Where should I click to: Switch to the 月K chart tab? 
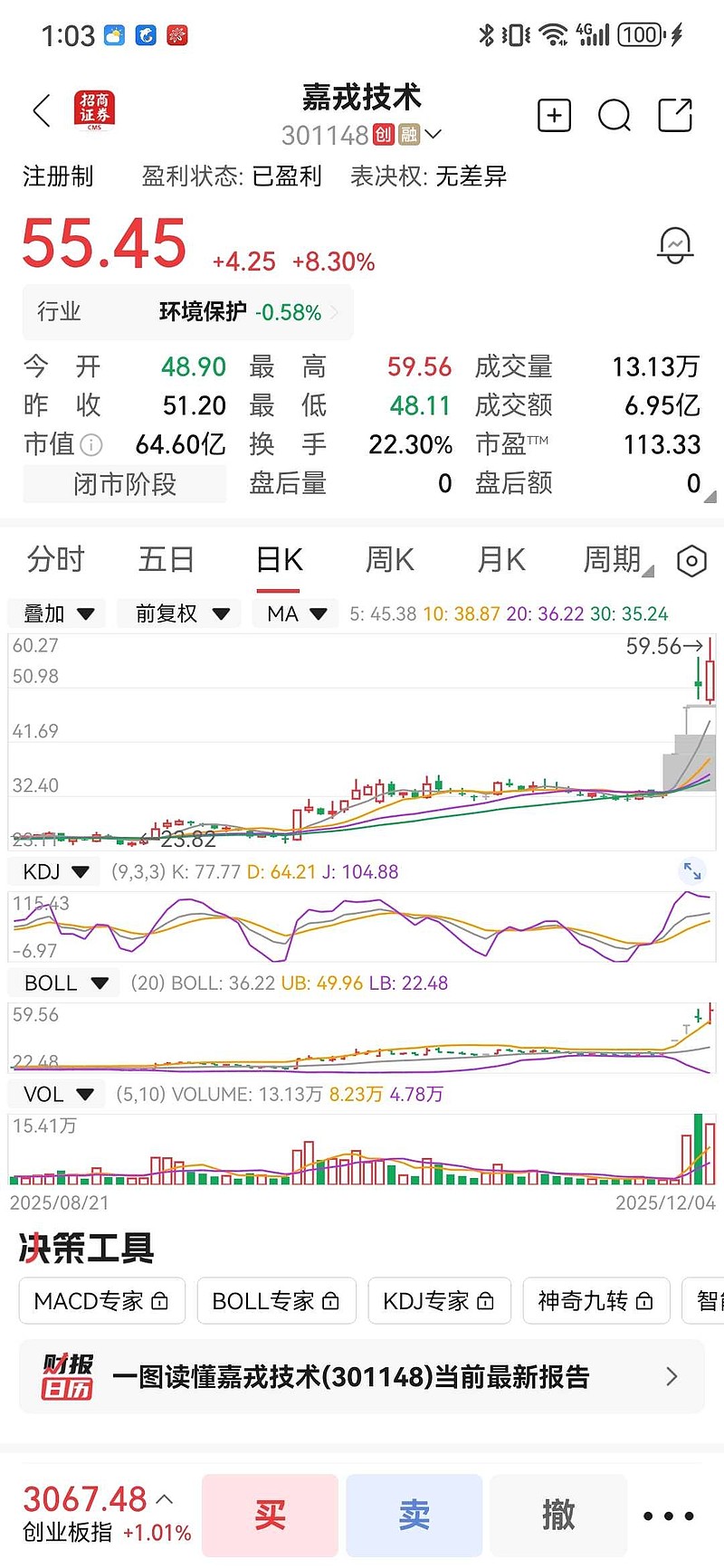point(500,559)
